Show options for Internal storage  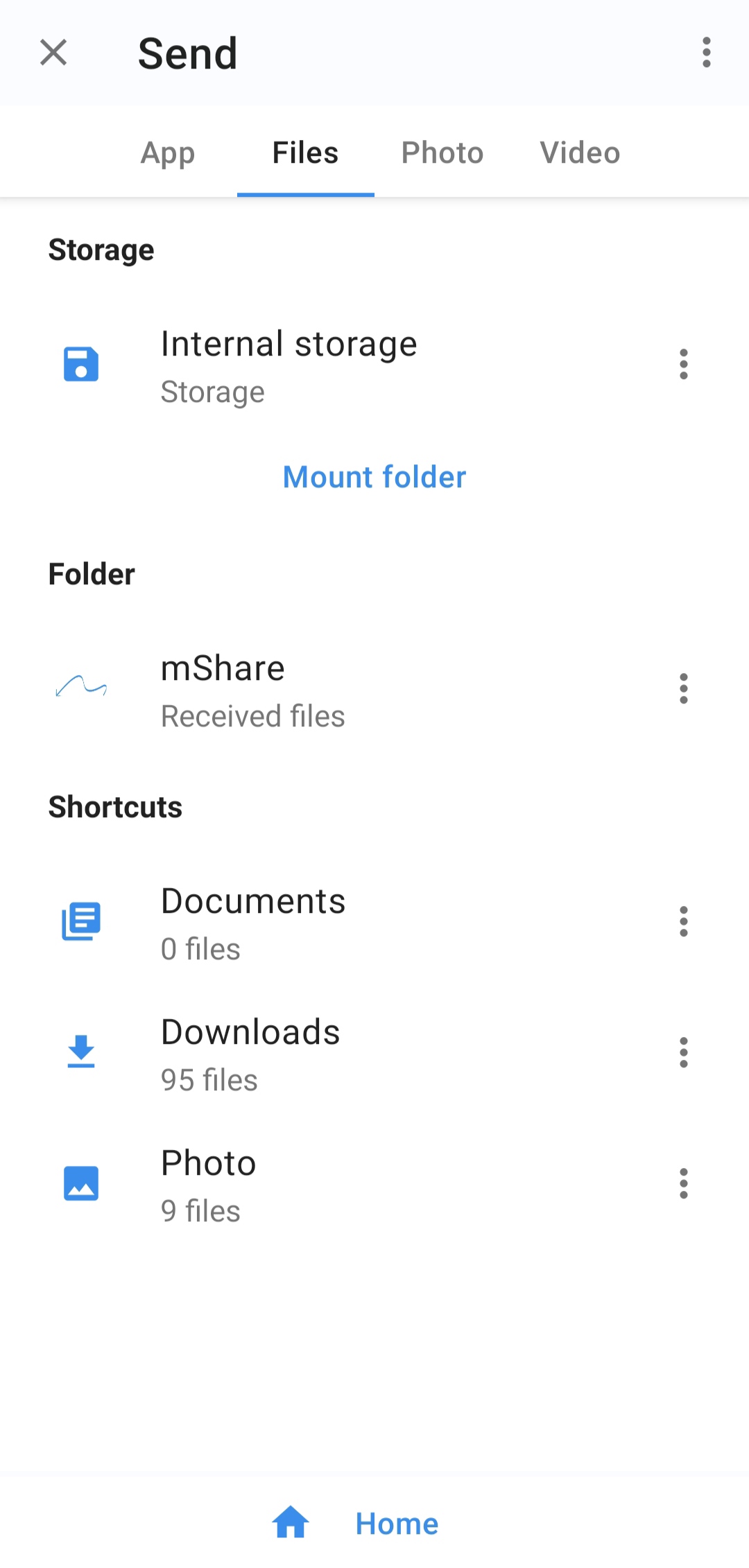(684, 365)
